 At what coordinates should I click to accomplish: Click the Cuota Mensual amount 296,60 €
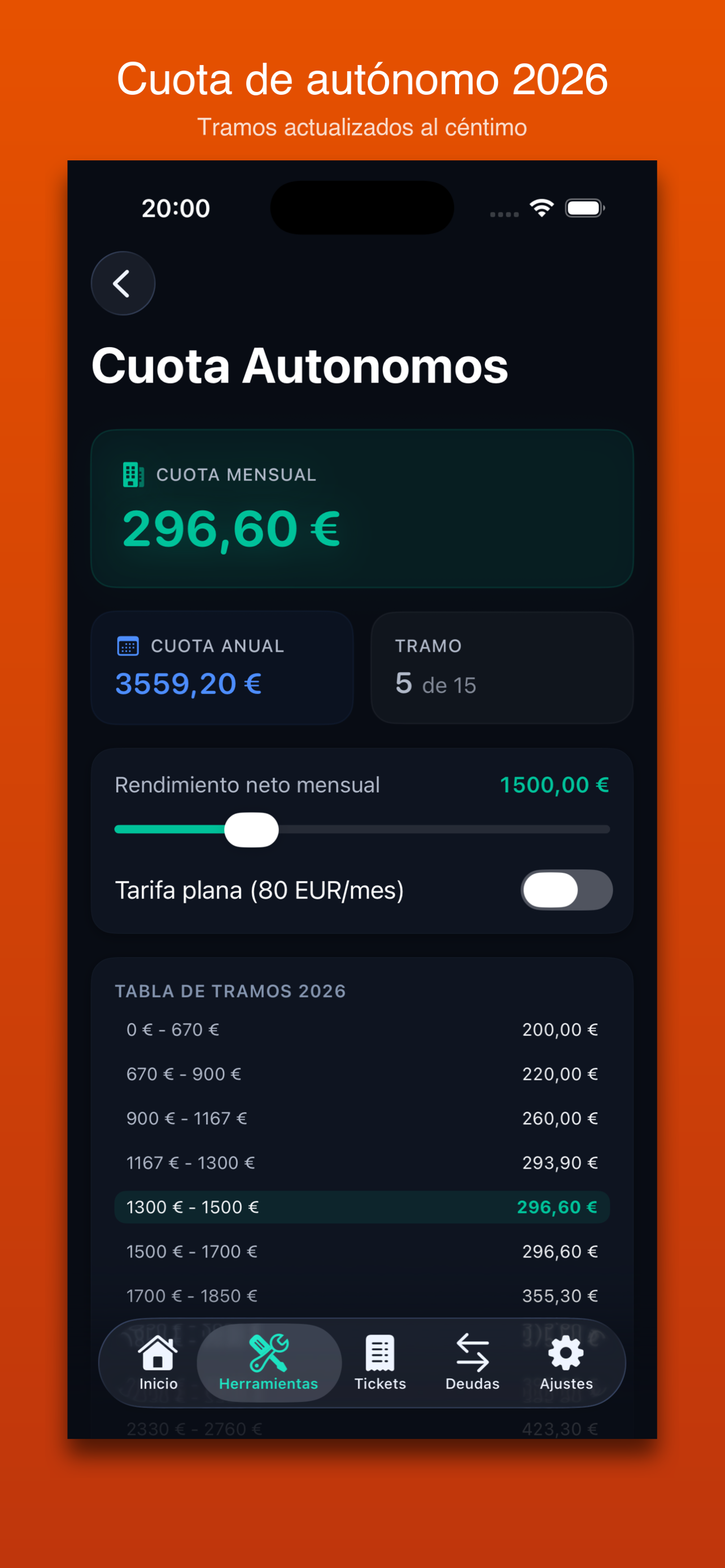[x=230, y=529]
